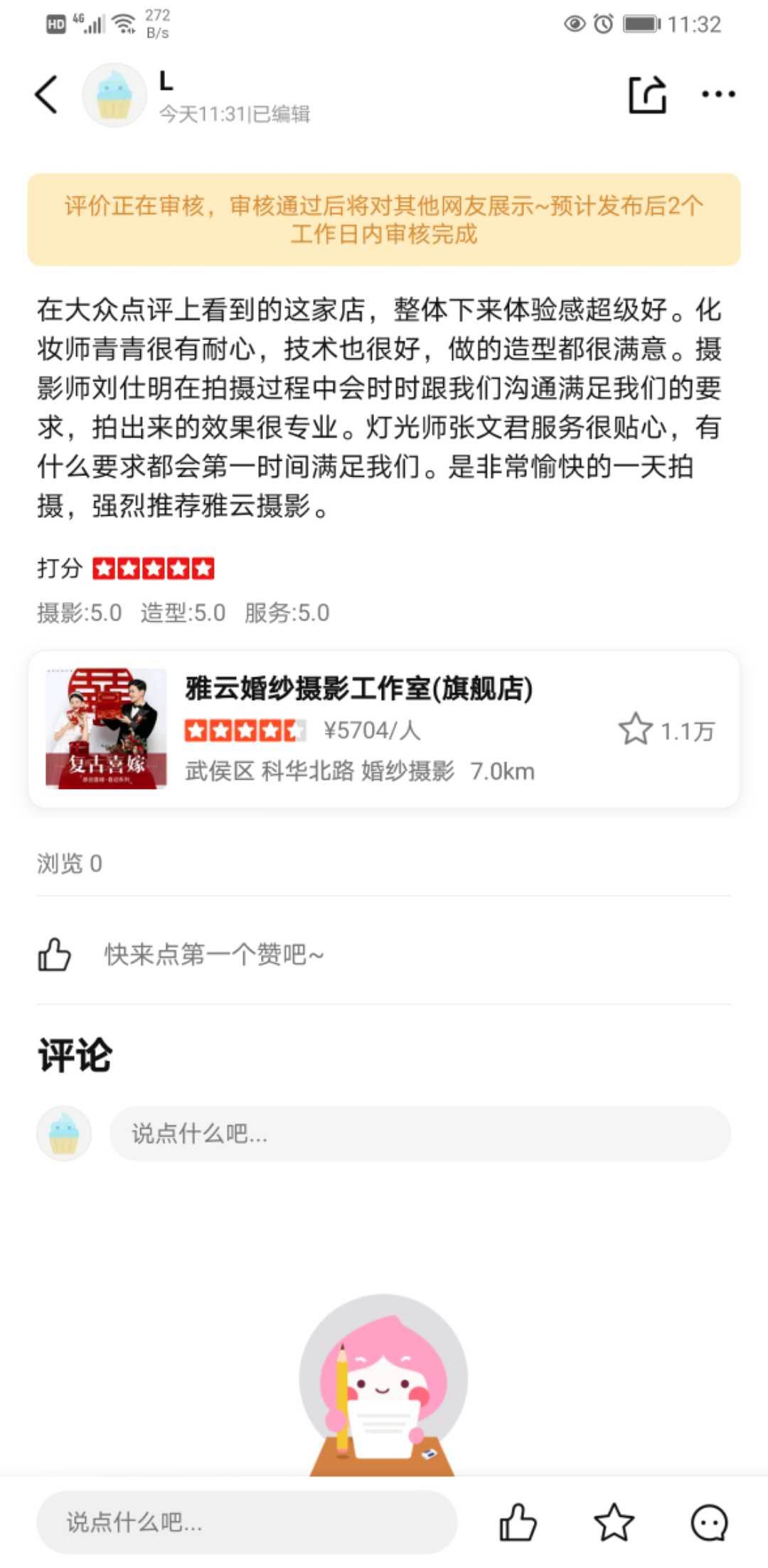Tap the 说点什么吧 field under 评论

tap(420, 1133)
